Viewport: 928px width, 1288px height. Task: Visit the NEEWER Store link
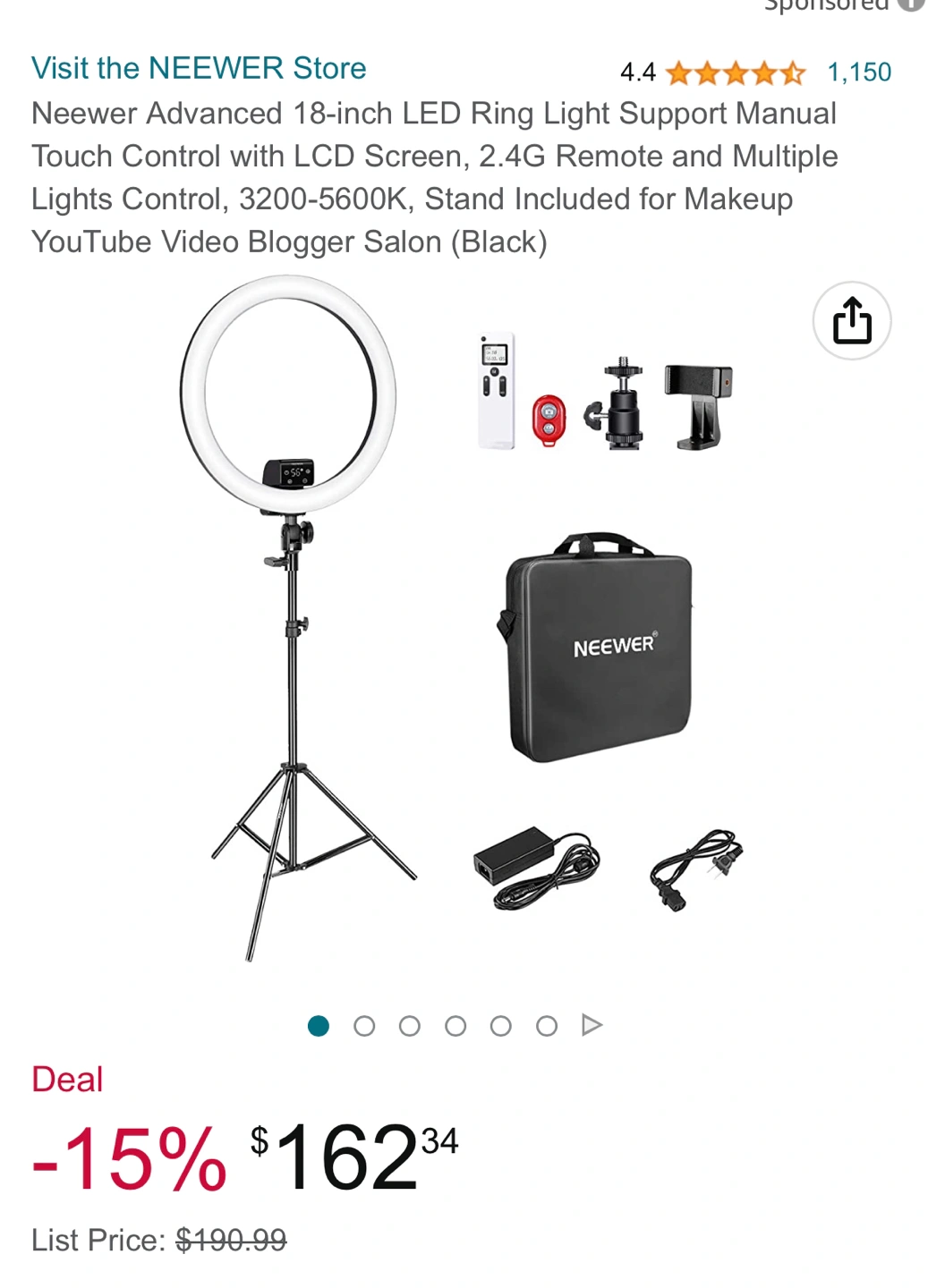pyautogui.click(x=199, y=69)
